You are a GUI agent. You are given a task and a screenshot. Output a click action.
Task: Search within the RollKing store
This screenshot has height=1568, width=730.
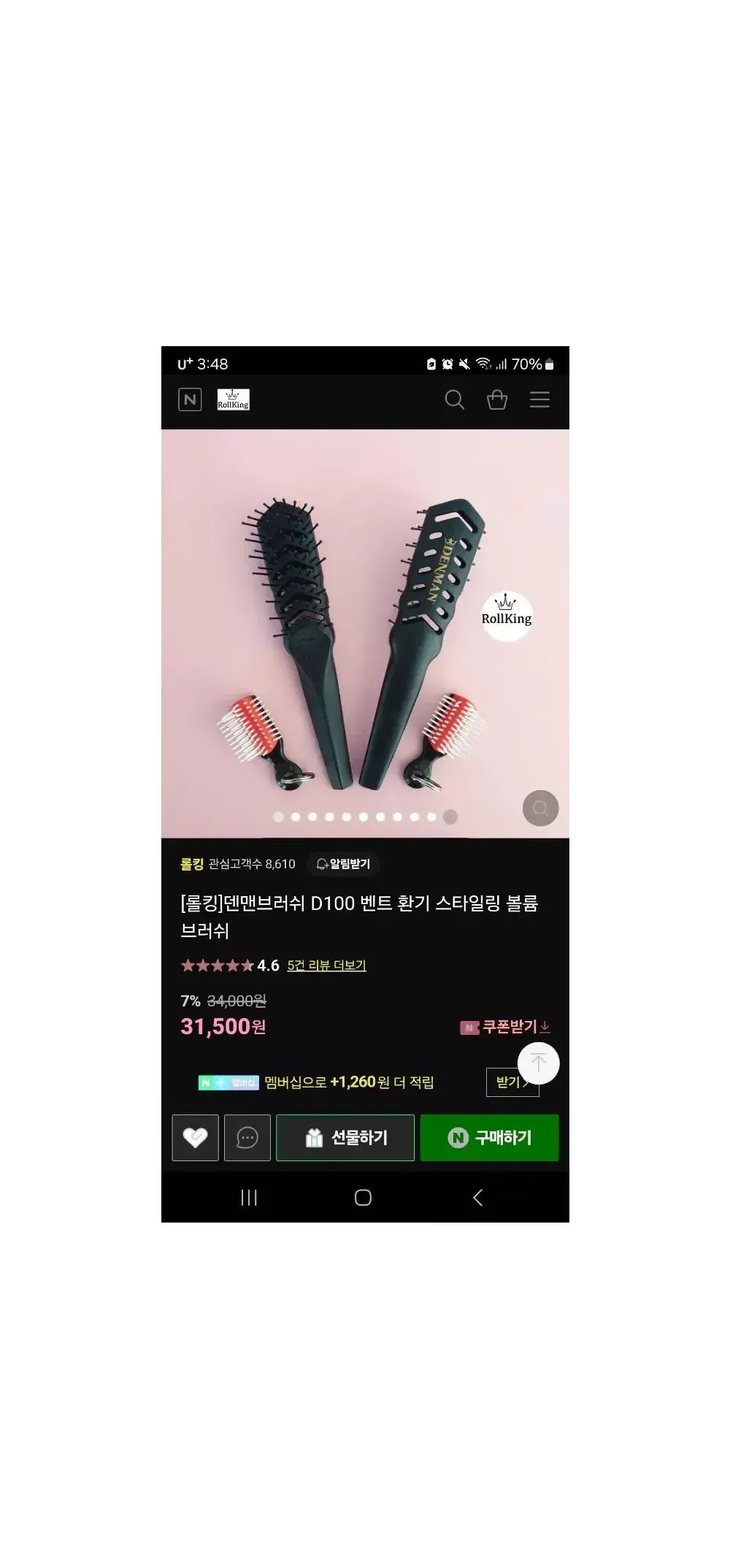click(454, 399)
